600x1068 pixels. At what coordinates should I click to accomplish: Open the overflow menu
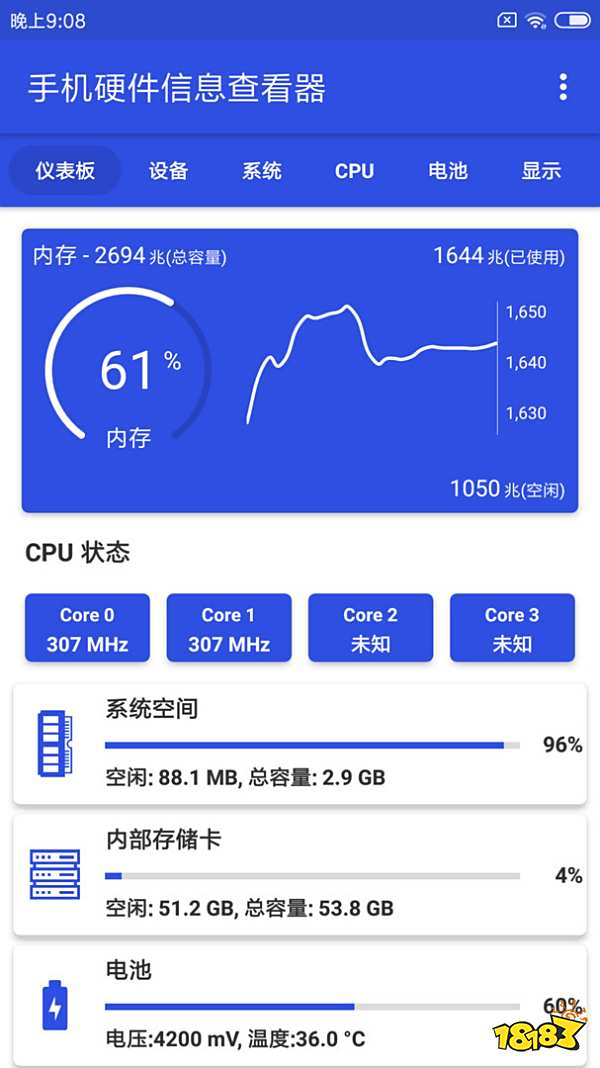[x=563, y=87]
